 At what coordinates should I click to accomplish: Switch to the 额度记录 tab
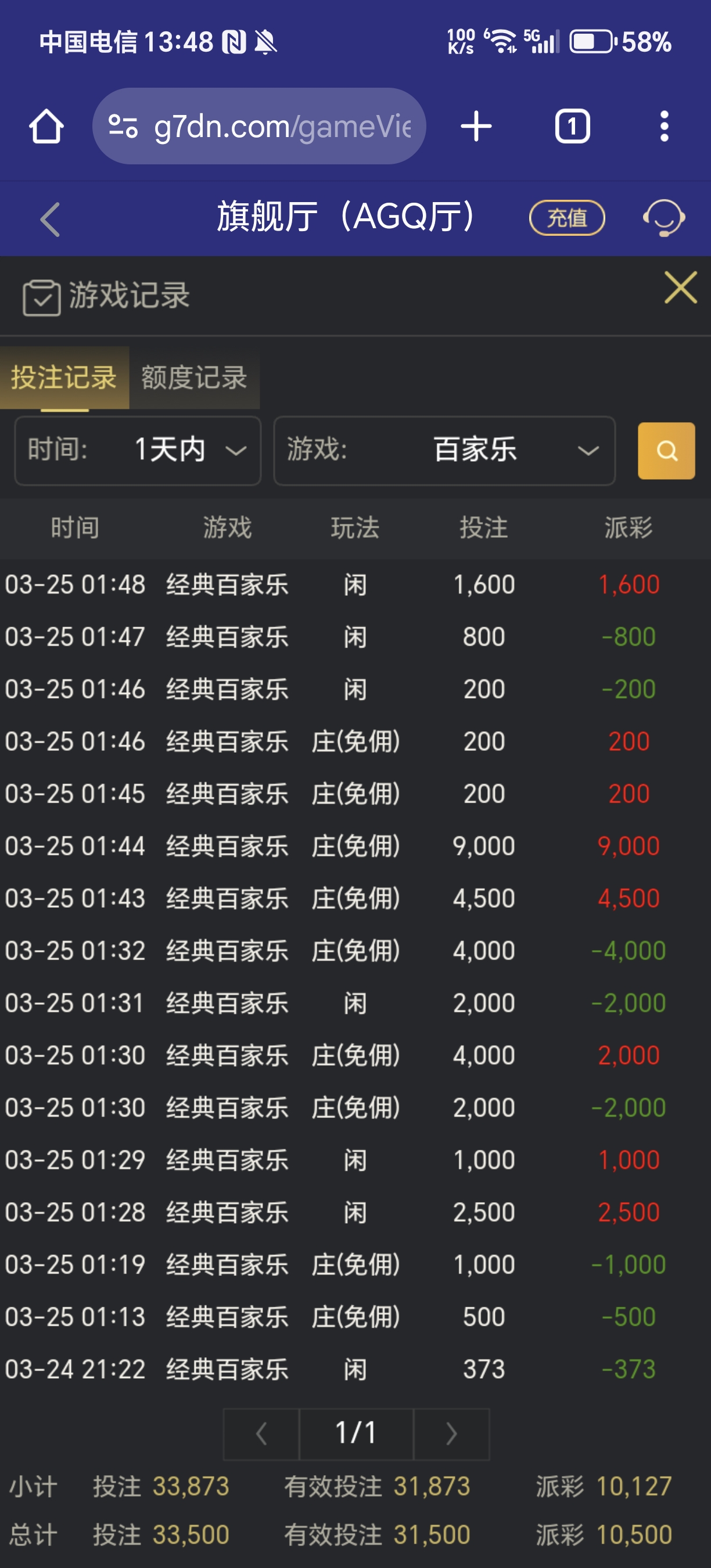[193, 377]
